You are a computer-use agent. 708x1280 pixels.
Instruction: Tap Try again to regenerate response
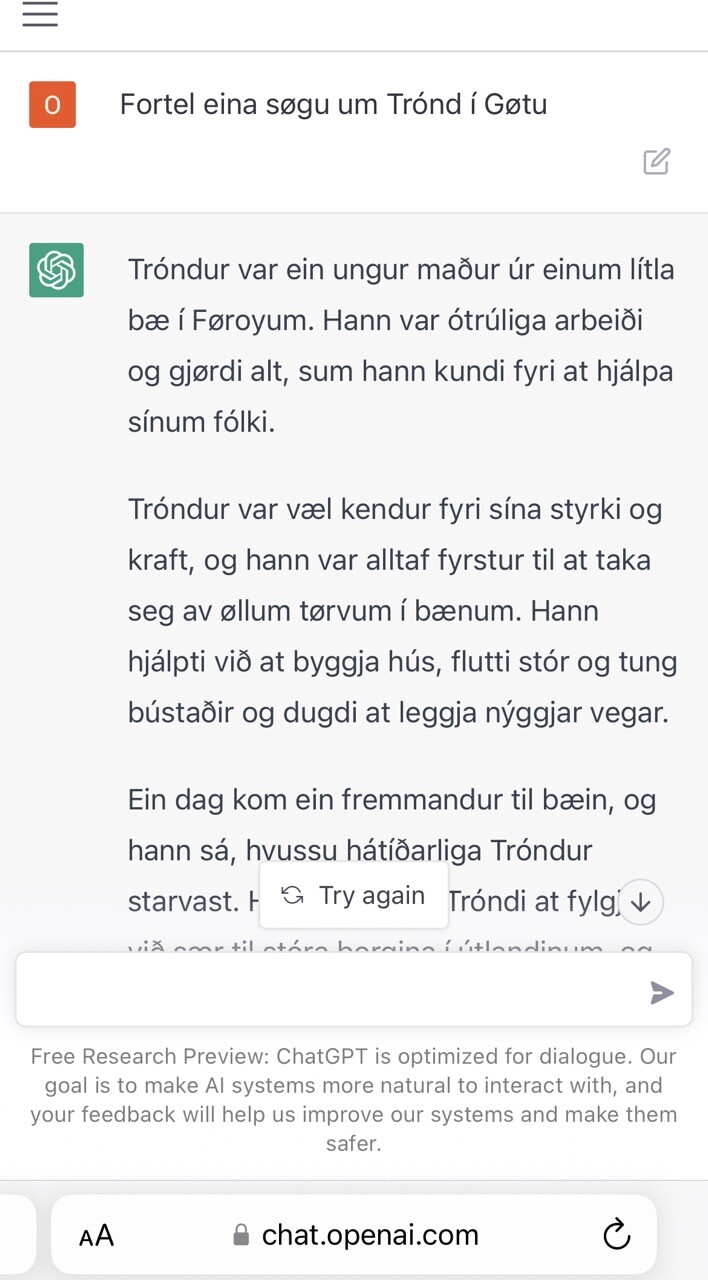353,896
